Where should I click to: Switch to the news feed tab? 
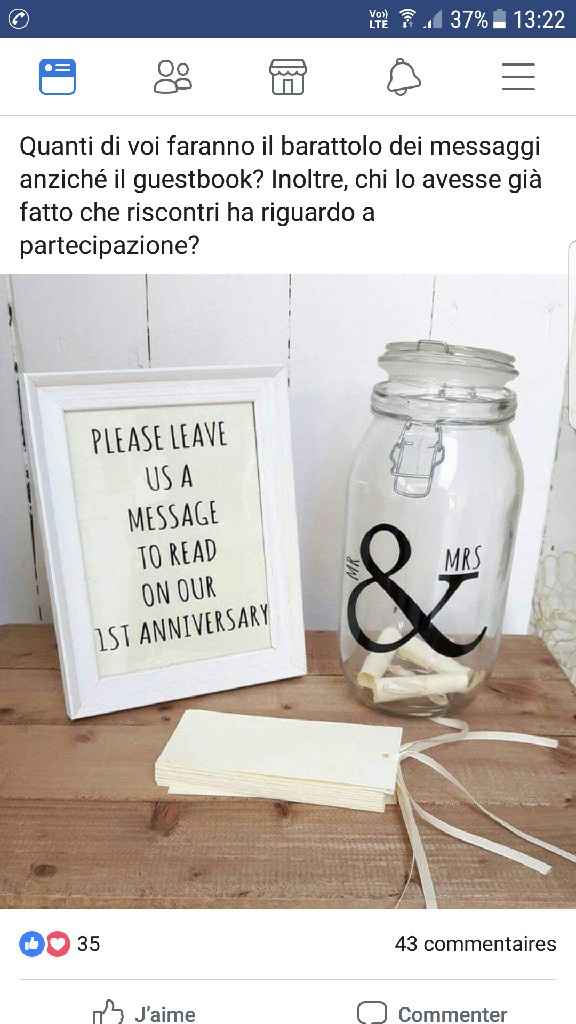(x=57, y=77)
